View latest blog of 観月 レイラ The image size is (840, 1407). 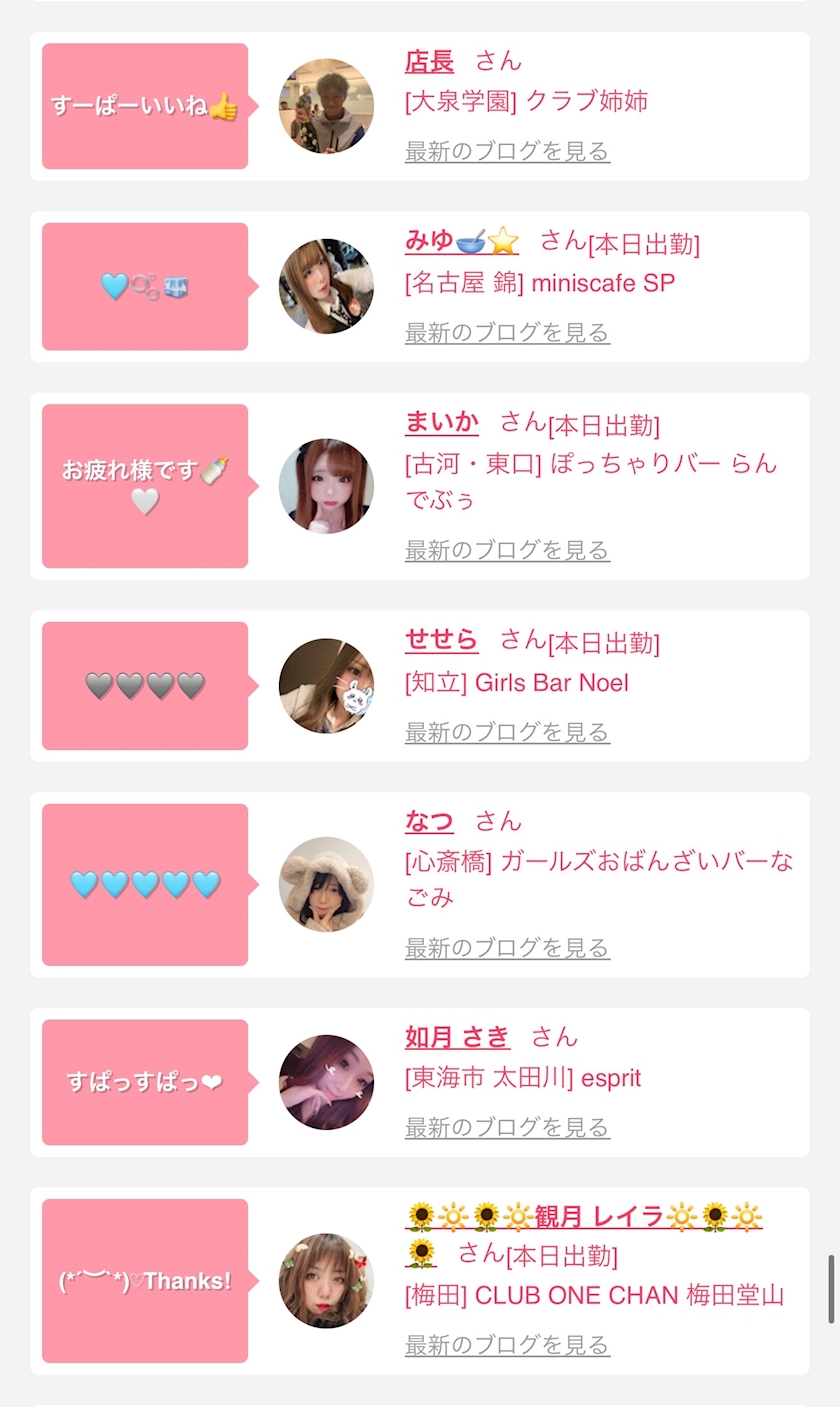click(x=507, y=1346)
